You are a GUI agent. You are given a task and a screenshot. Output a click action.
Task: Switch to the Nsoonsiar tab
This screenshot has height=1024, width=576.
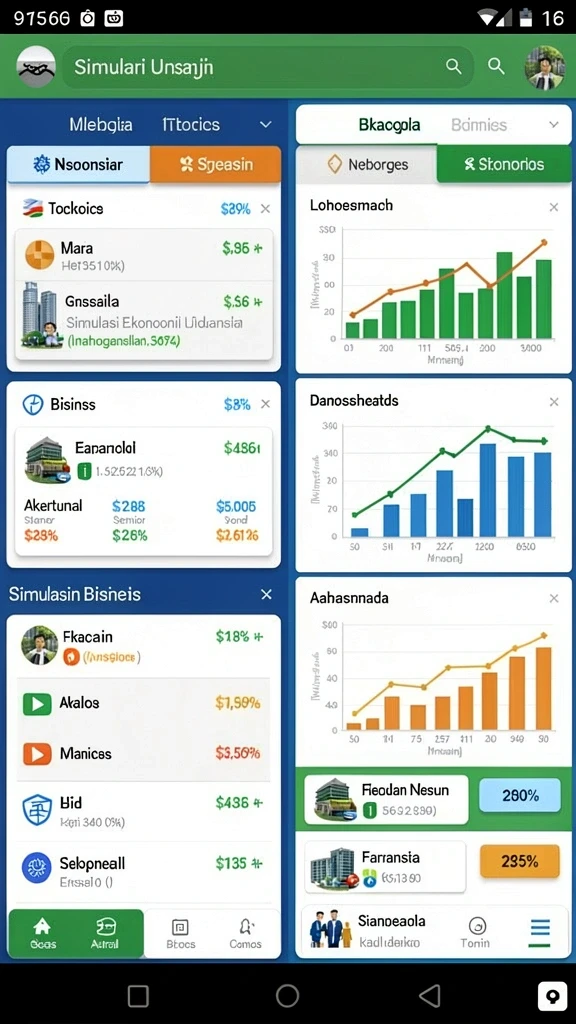[78, 164]
